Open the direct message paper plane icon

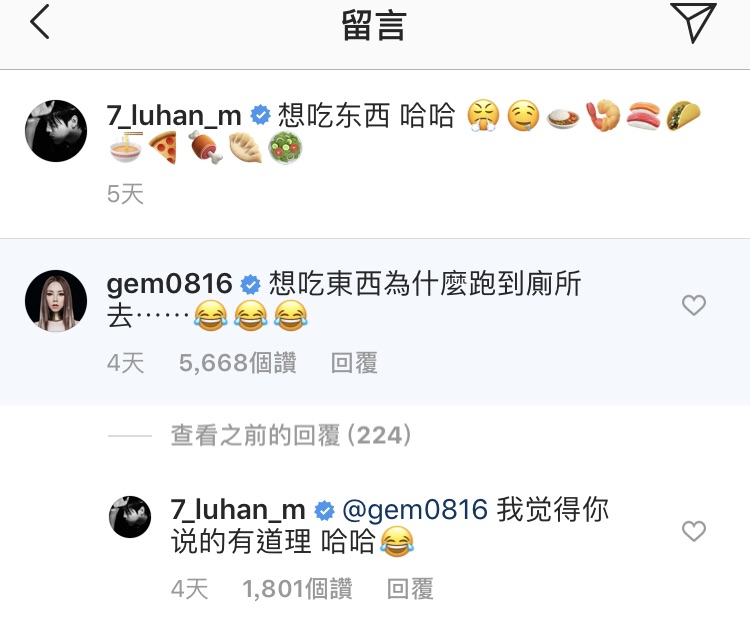coord(693,22)
